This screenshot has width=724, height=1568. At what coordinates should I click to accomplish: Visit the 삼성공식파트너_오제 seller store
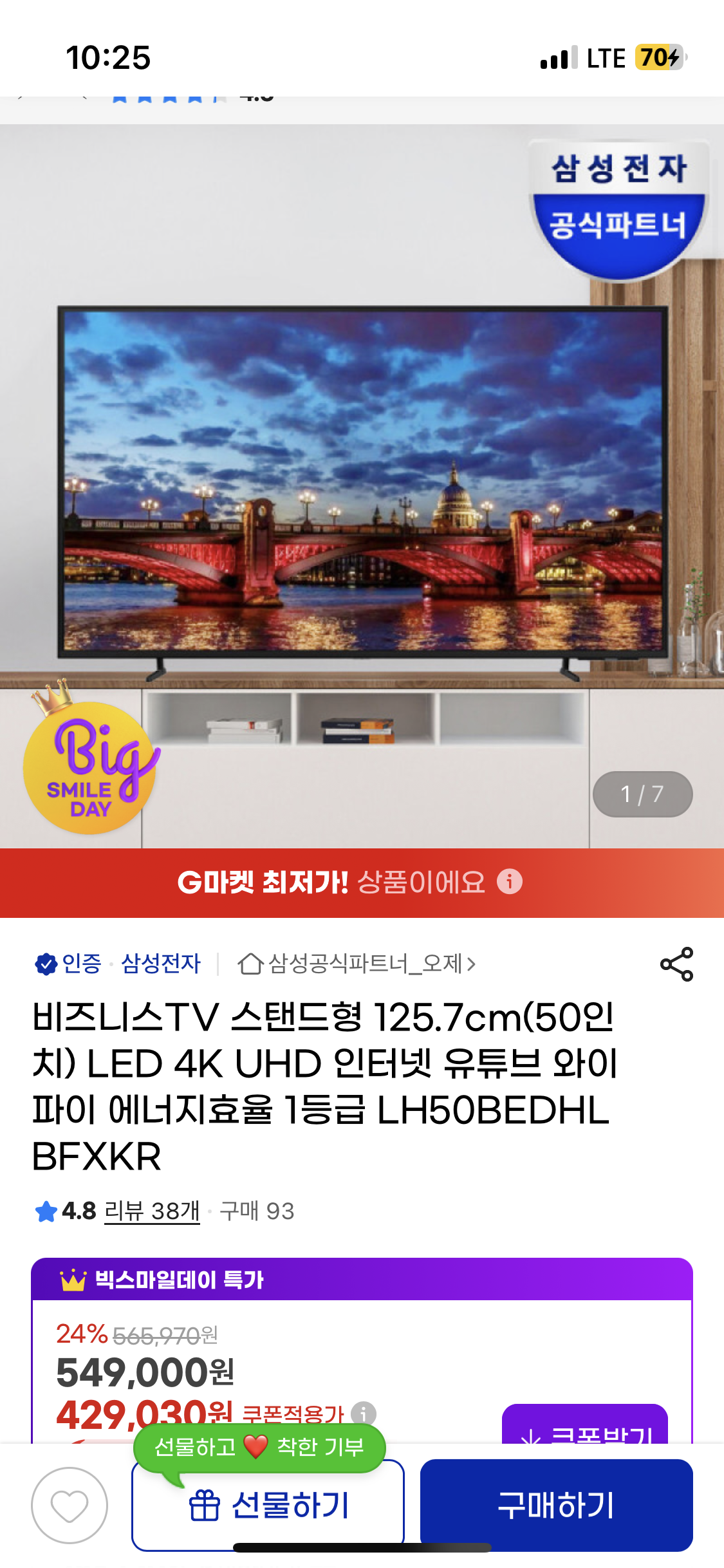point(358,964)
